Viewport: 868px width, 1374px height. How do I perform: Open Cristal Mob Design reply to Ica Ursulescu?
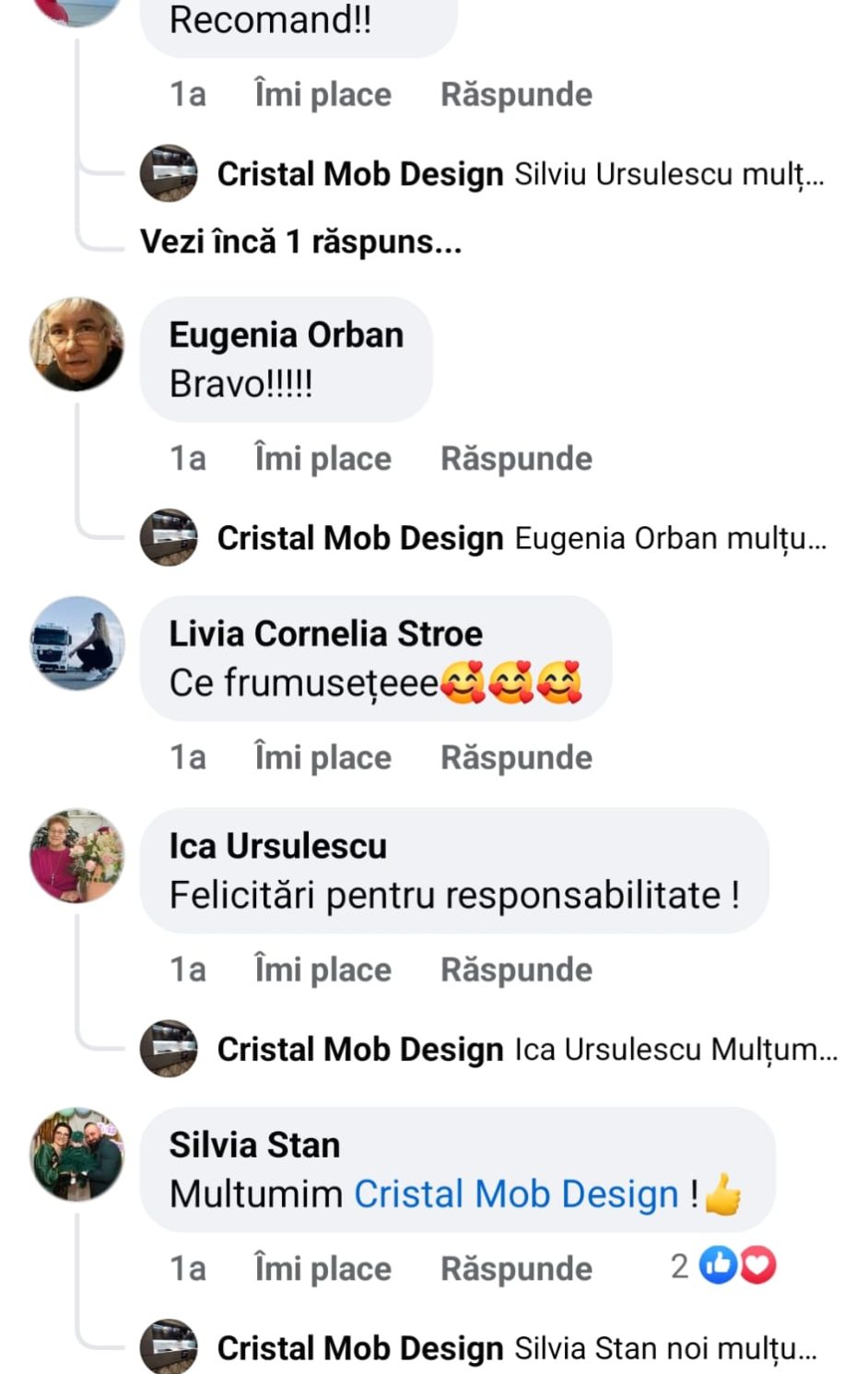[525, 1050]
